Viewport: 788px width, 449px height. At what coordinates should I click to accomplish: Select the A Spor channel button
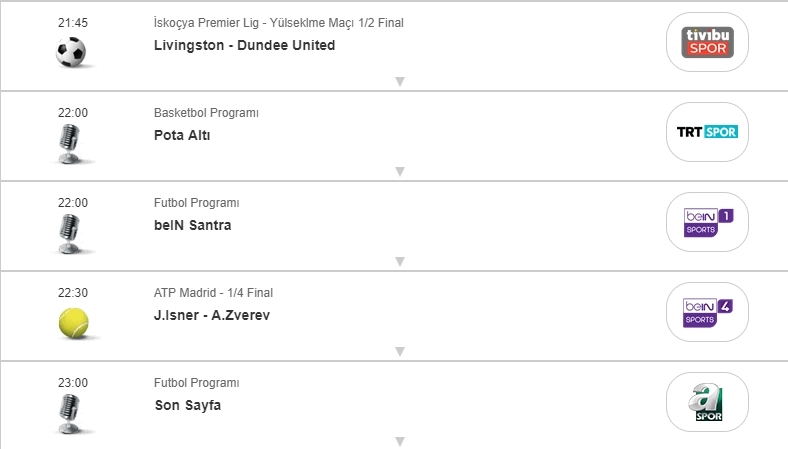tap(707, 402)
